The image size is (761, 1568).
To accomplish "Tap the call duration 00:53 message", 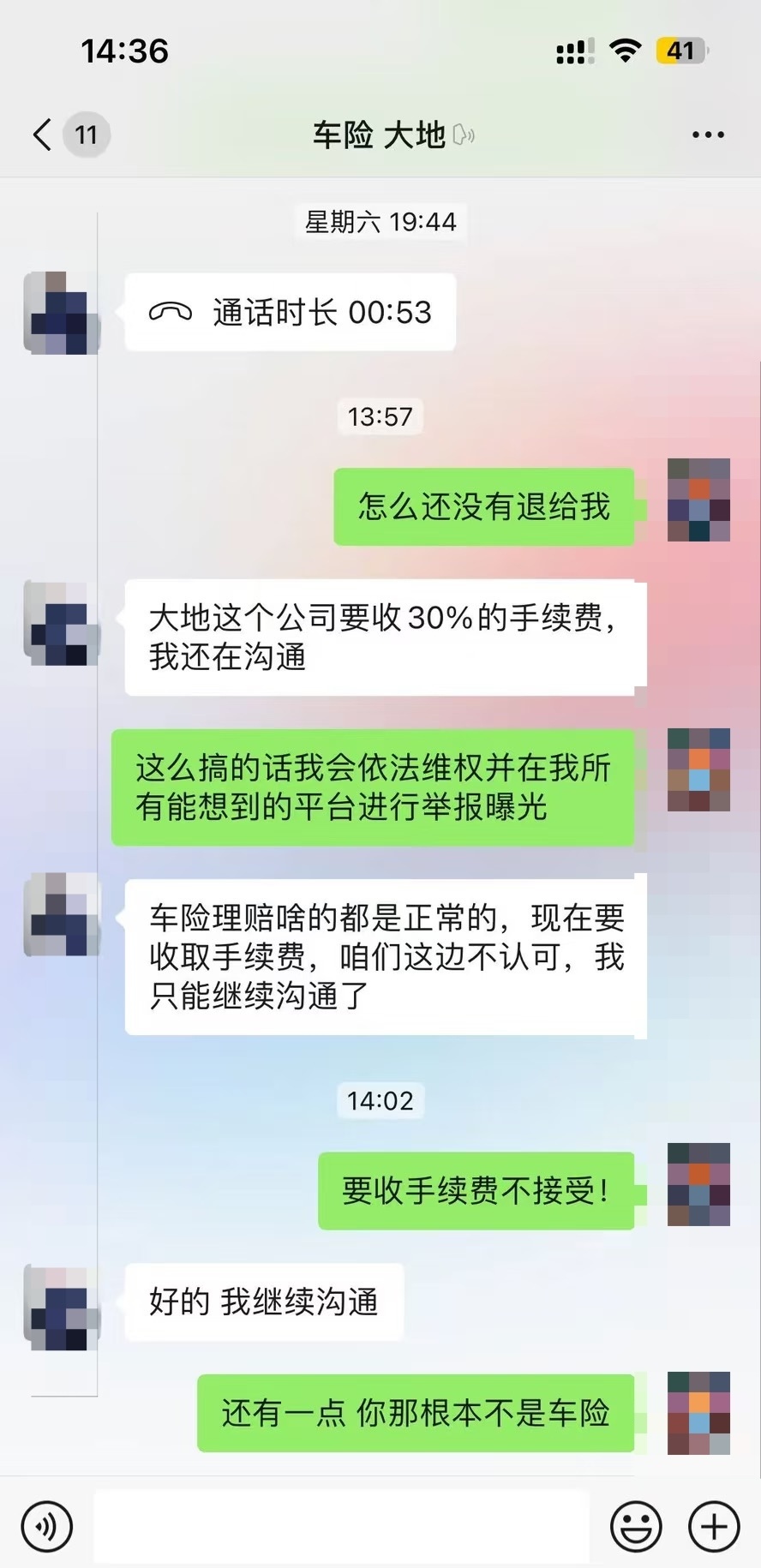I will pyautogui.click(x=291, y=313).
